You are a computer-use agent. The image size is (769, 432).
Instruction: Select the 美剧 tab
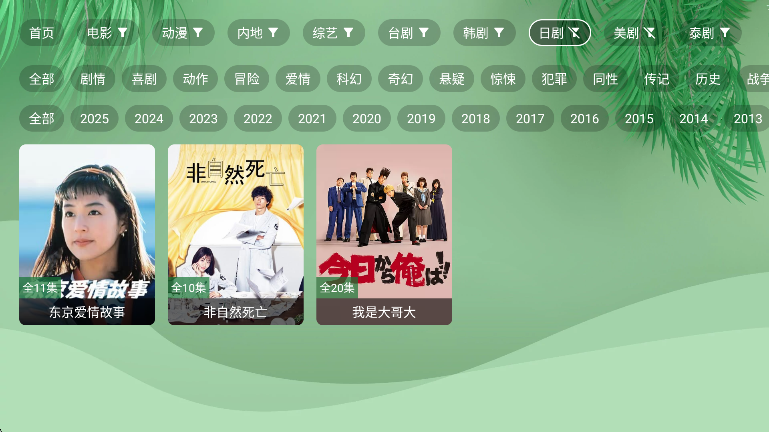(634, 33)
